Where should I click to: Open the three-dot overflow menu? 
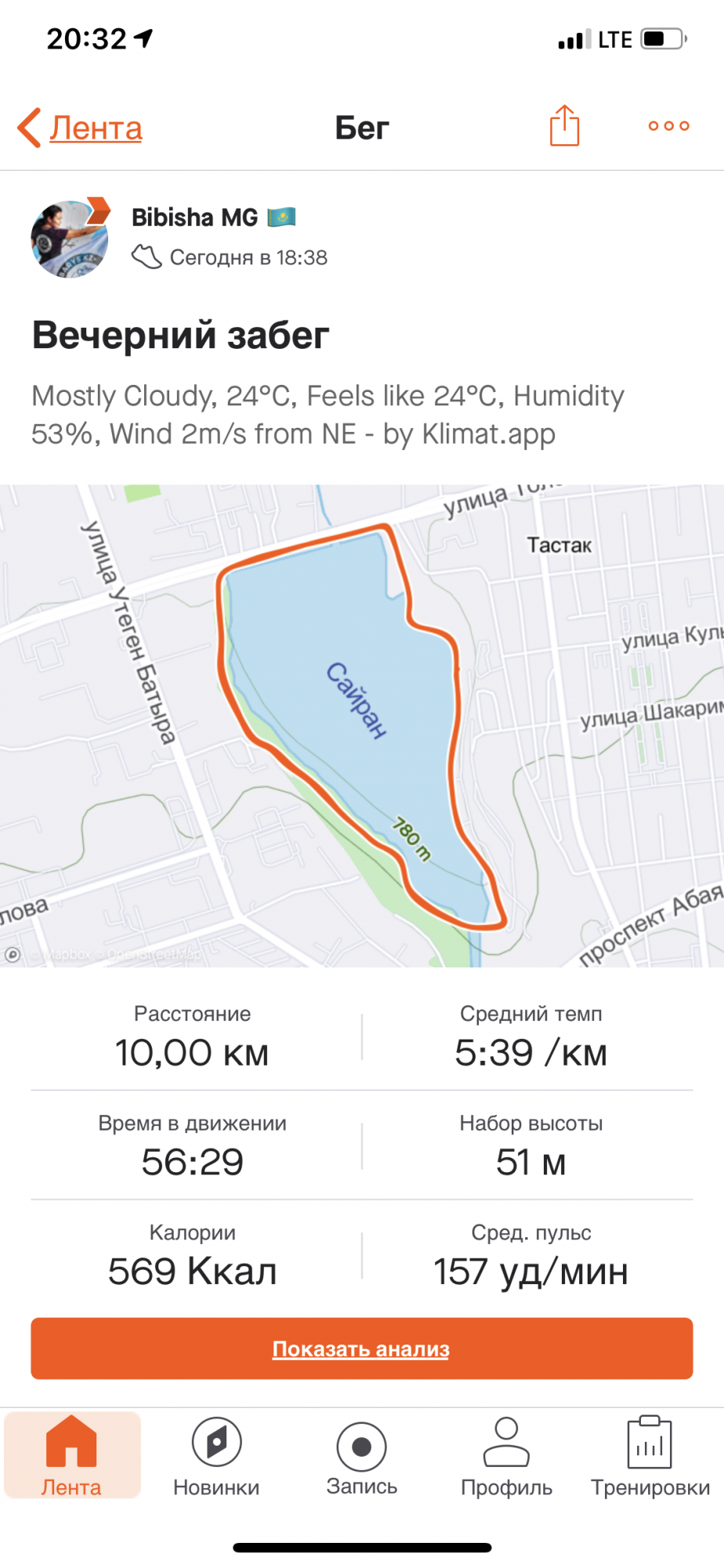[x=668, y=125]
